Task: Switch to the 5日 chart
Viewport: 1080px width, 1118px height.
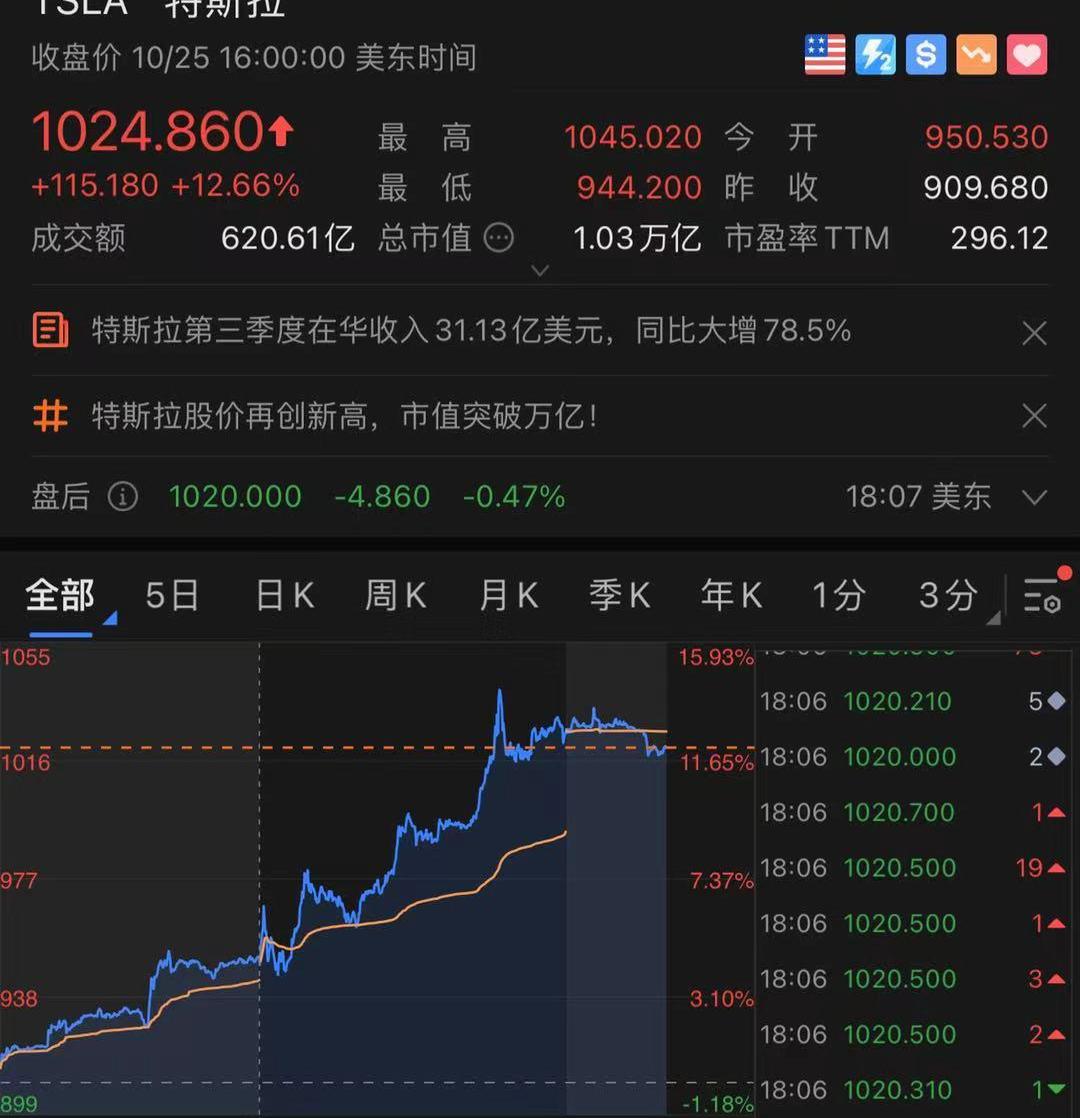Action: (x=171, y=596)
